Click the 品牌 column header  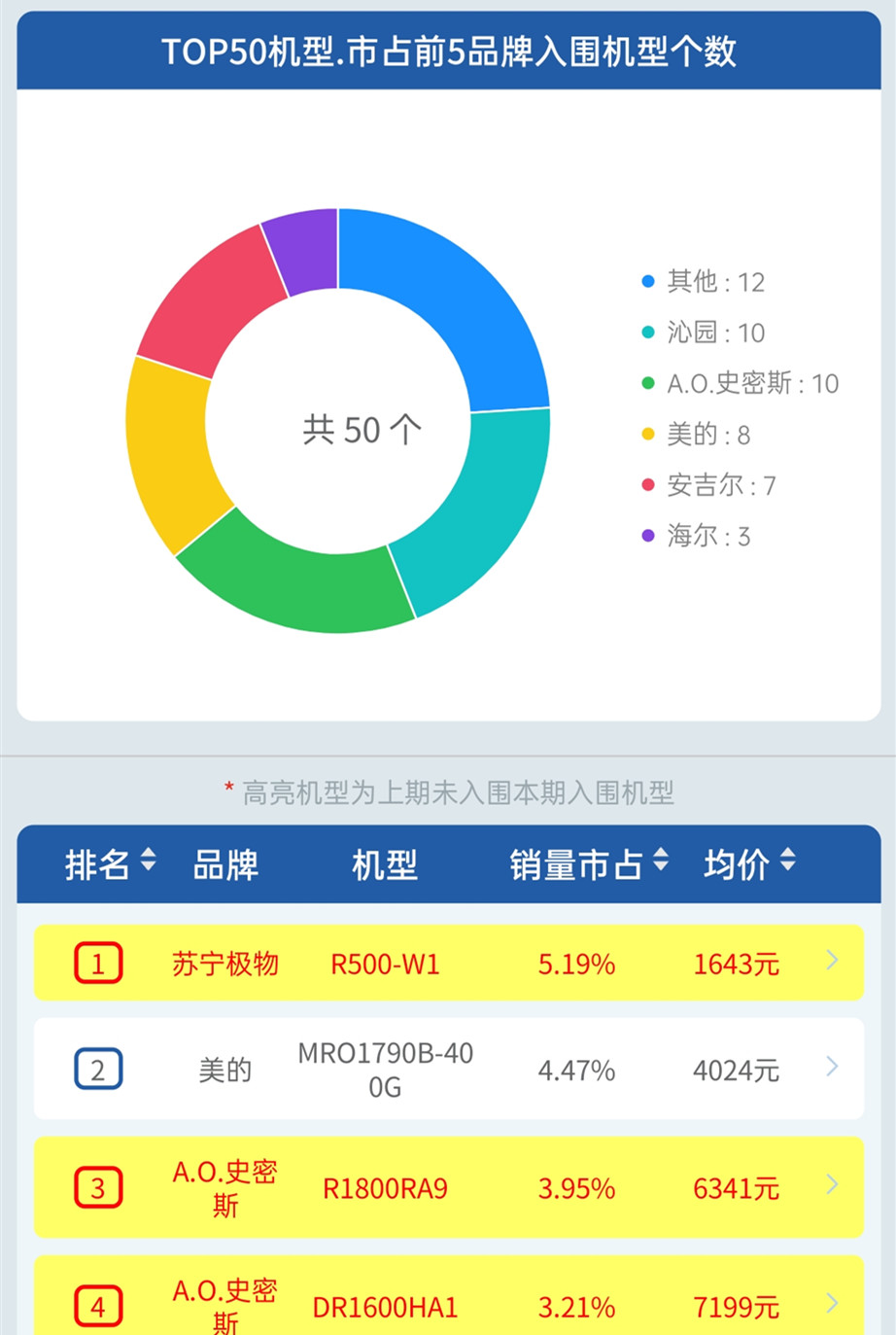225,863
